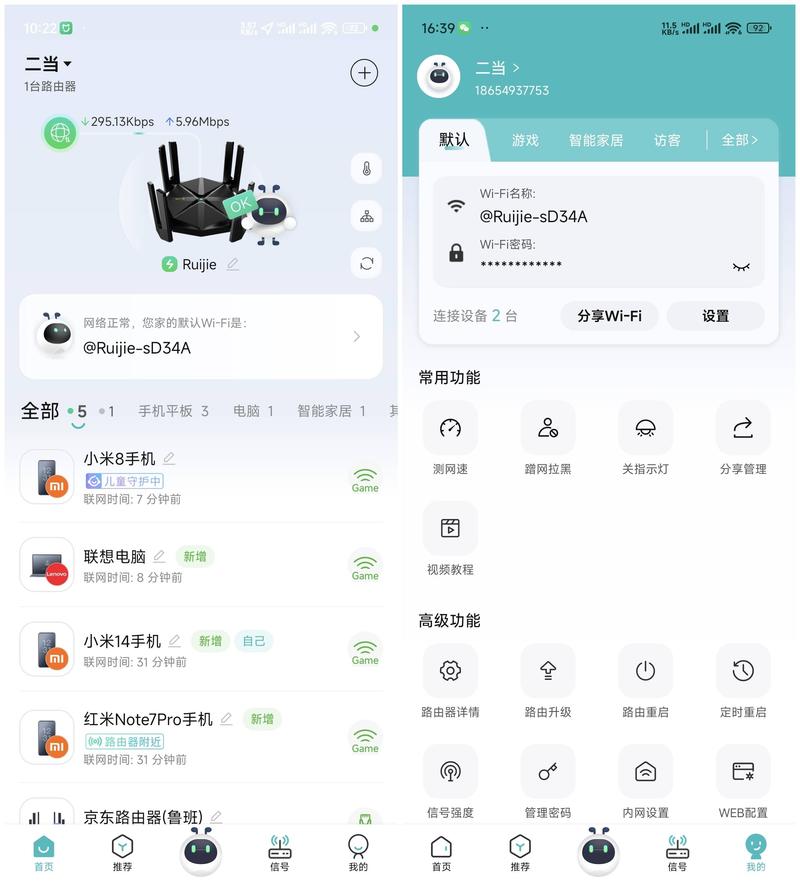Filter devices by 智能家居

pyautogui.click(x=331, y=411)
